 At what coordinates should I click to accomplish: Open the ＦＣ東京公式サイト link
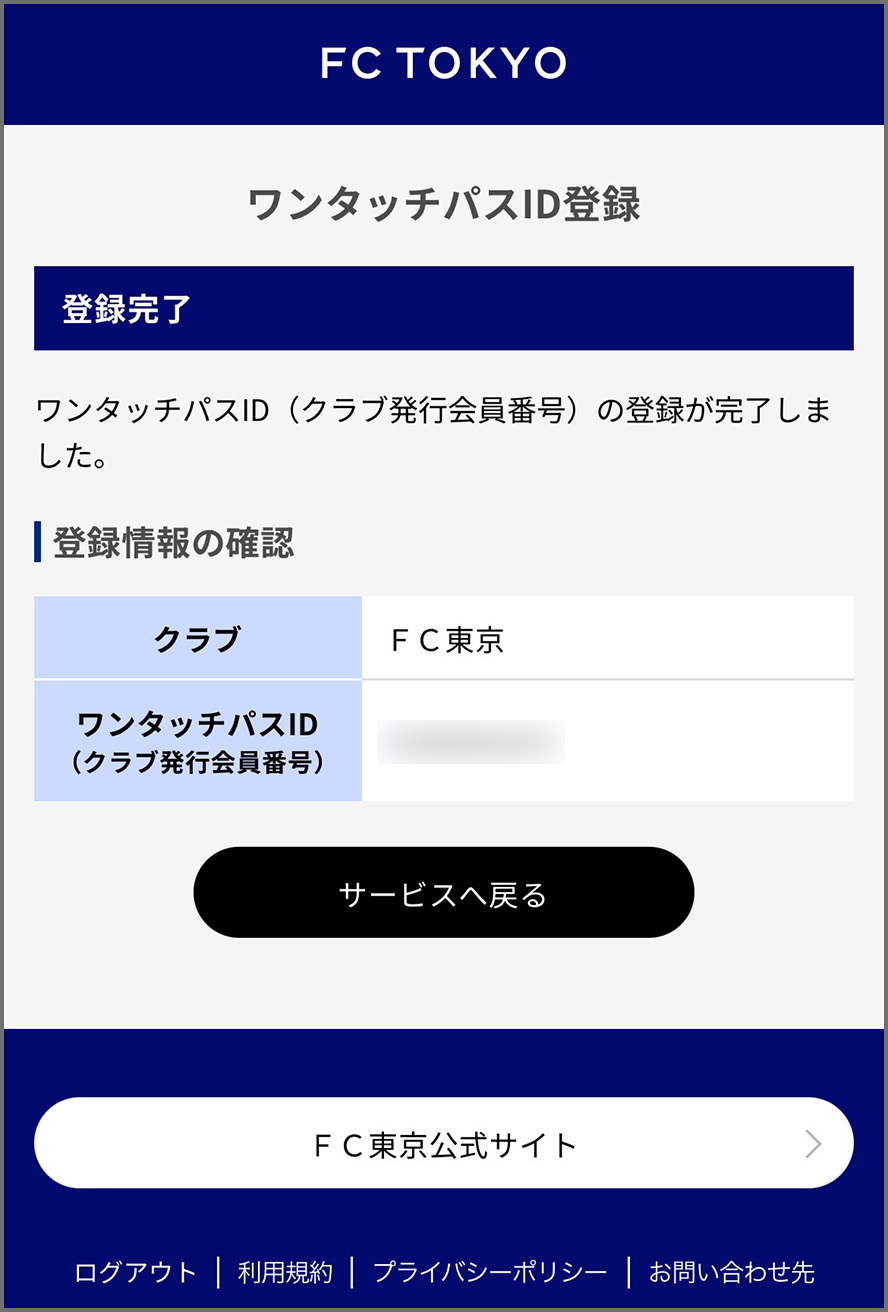pyautogui.click(x=443, y=1143)
